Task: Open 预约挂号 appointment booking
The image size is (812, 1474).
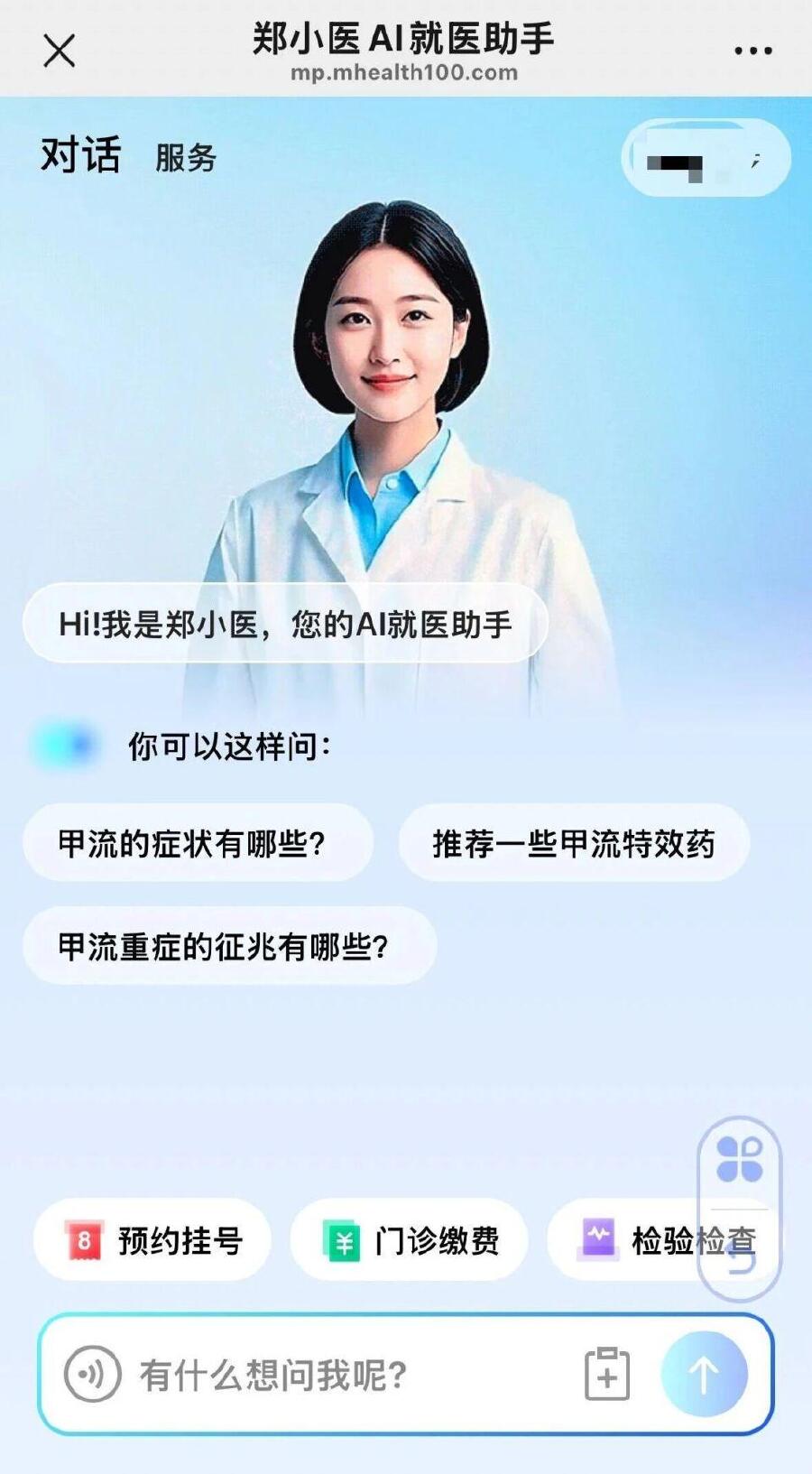Action: coord(152,1240)
